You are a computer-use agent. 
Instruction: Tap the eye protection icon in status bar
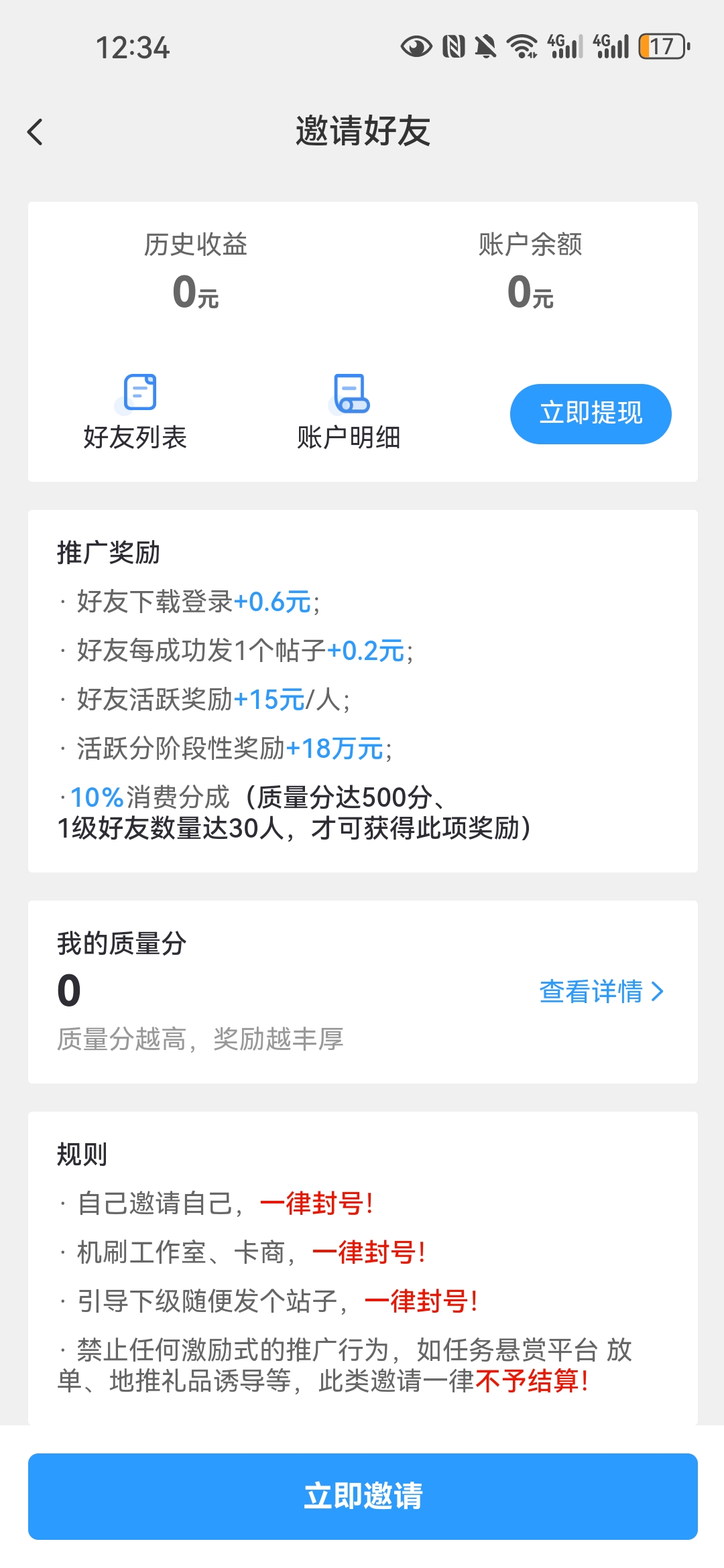tap(416, 47)
